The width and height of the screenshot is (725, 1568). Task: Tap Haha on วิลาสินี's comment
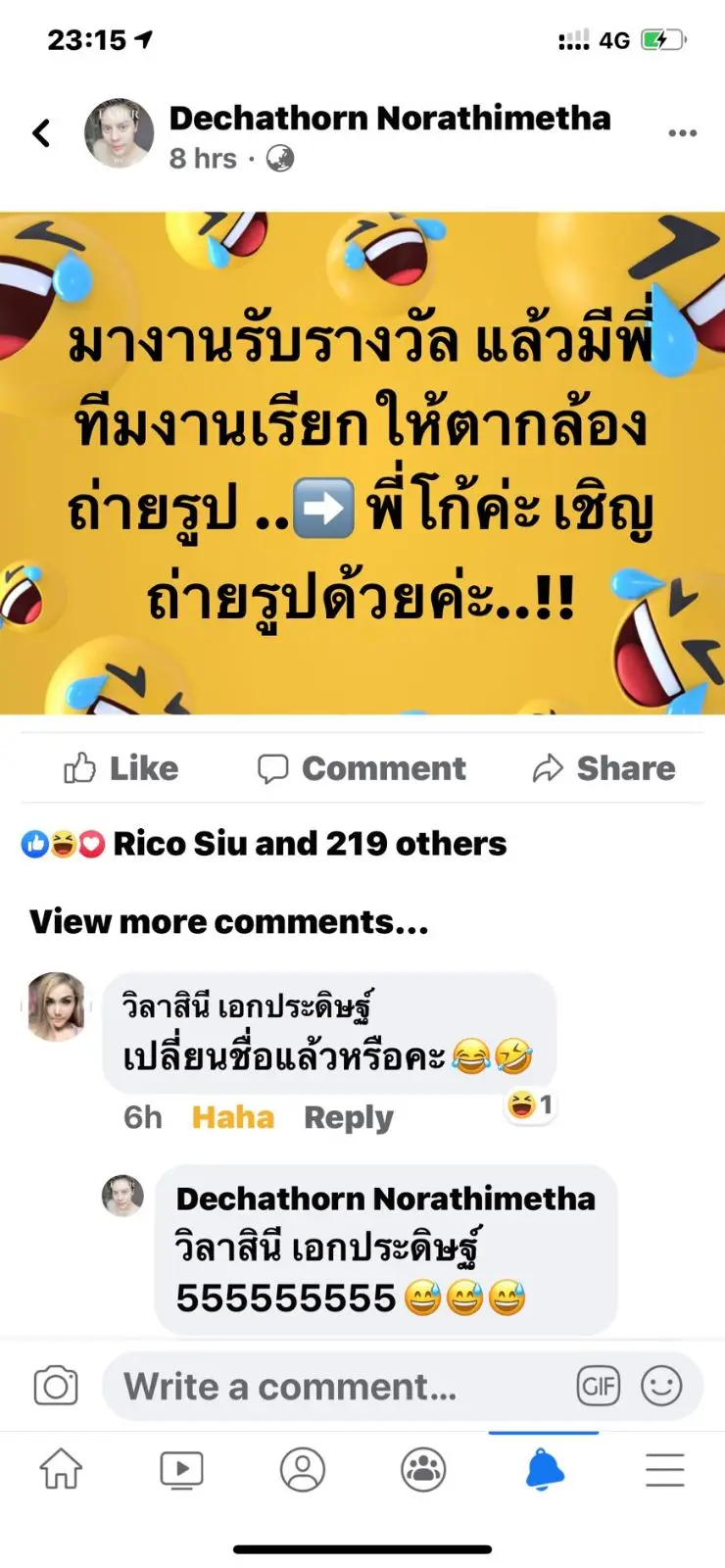pos(232,1117)
